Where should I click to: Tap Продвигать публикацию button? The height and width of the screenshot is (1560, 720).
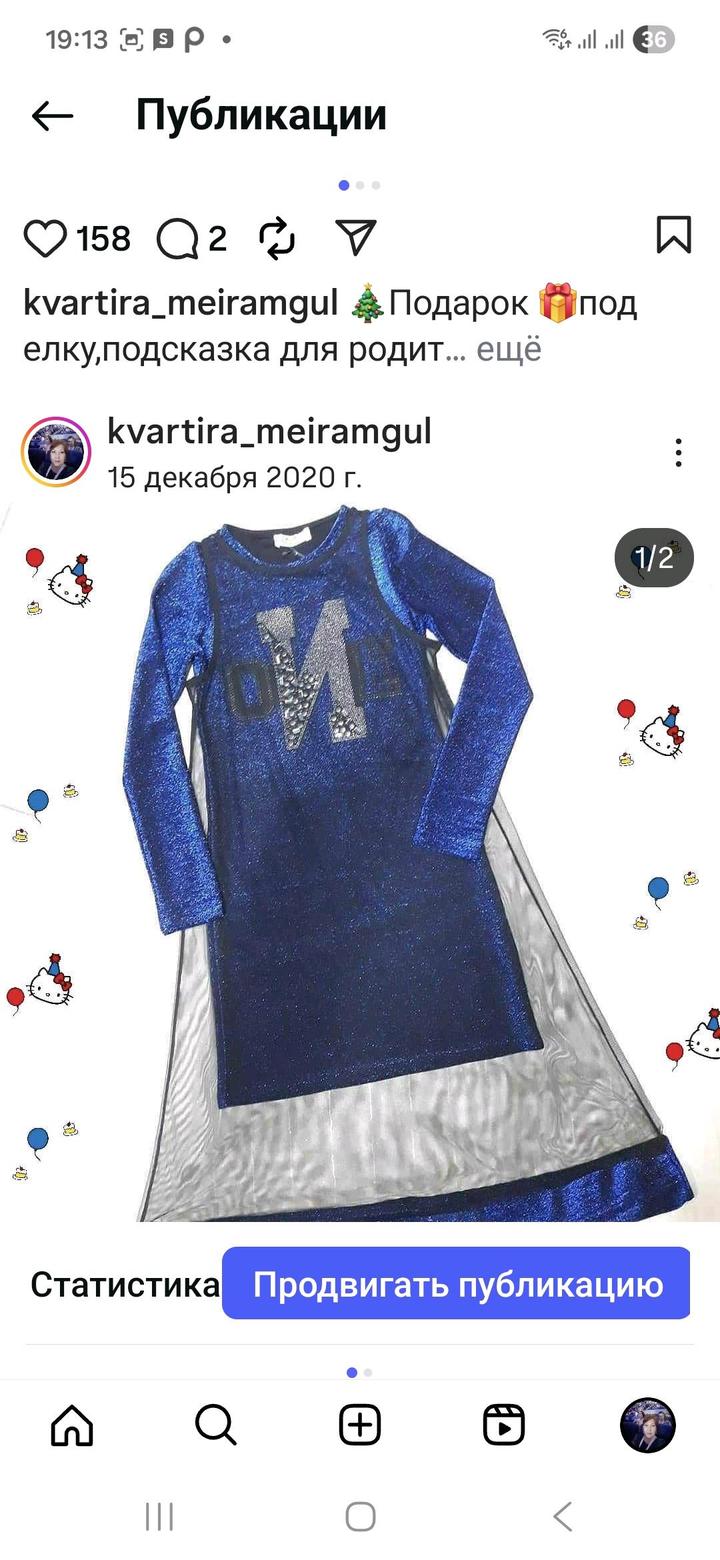pos(457,1284)
